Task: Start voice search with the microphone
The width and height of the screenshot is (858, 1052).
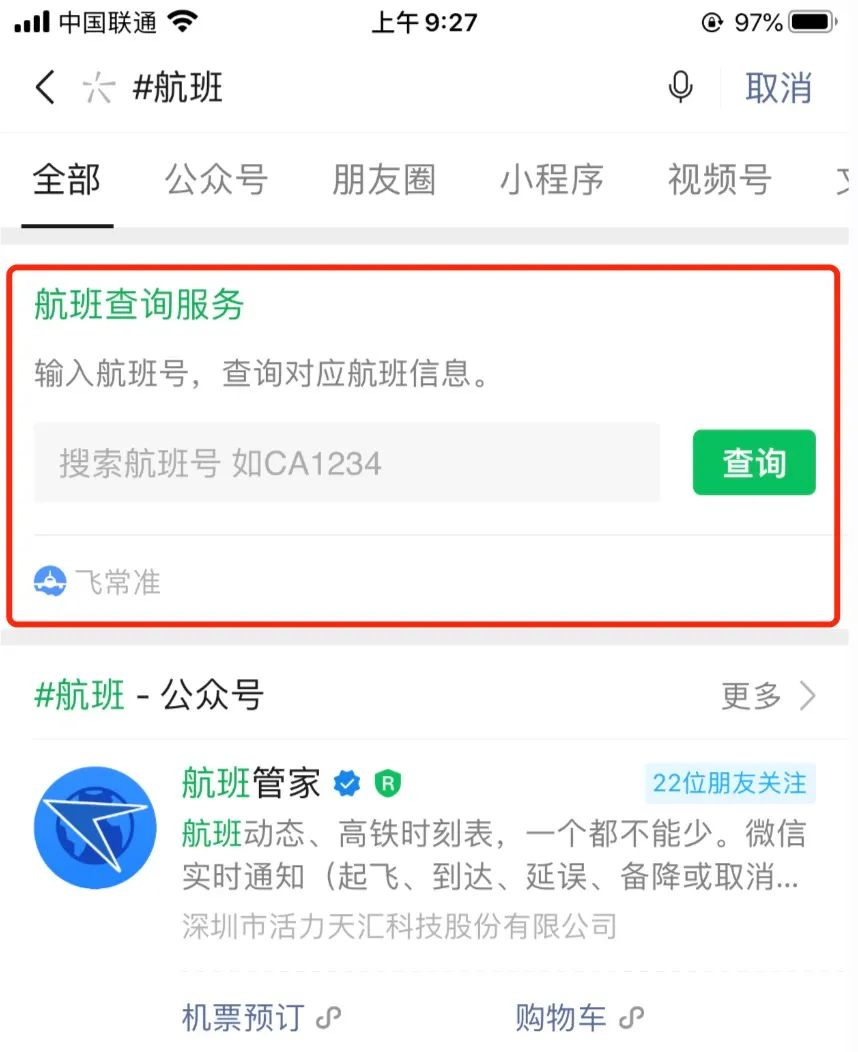Action: [x=680, y=88]
